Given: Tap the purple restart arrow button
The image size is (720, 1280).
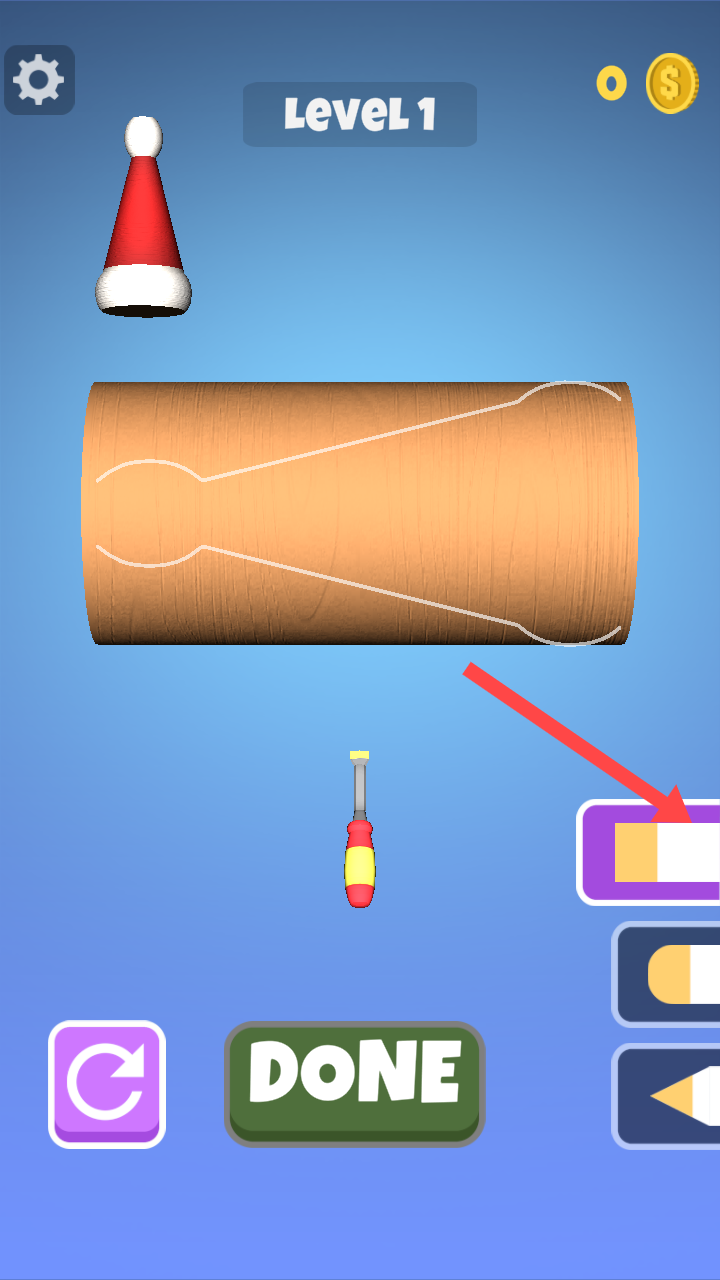Looking at the screenshot, I should 107,1083.
